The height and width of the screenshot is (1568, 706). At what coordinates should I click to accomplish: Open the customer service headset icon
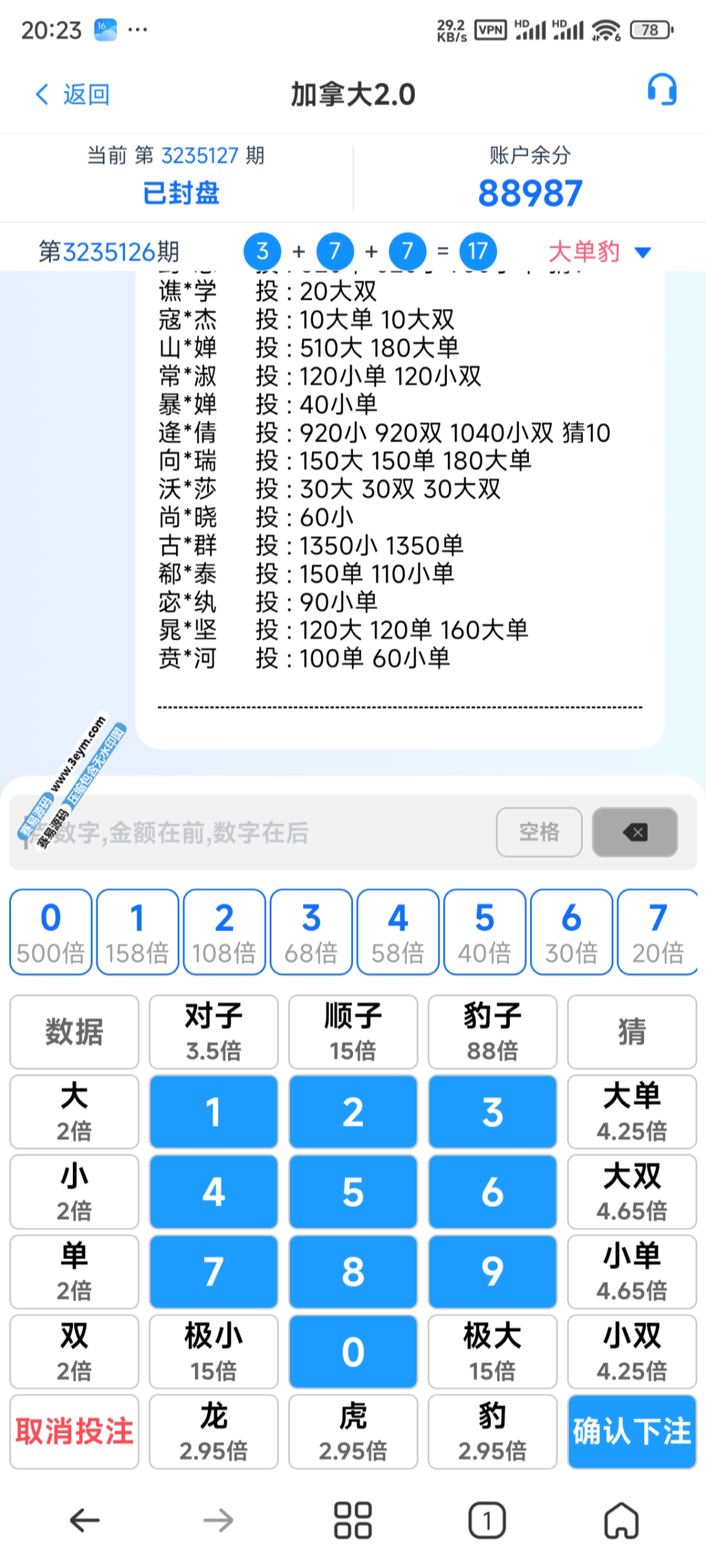click(x=662, y=91)
